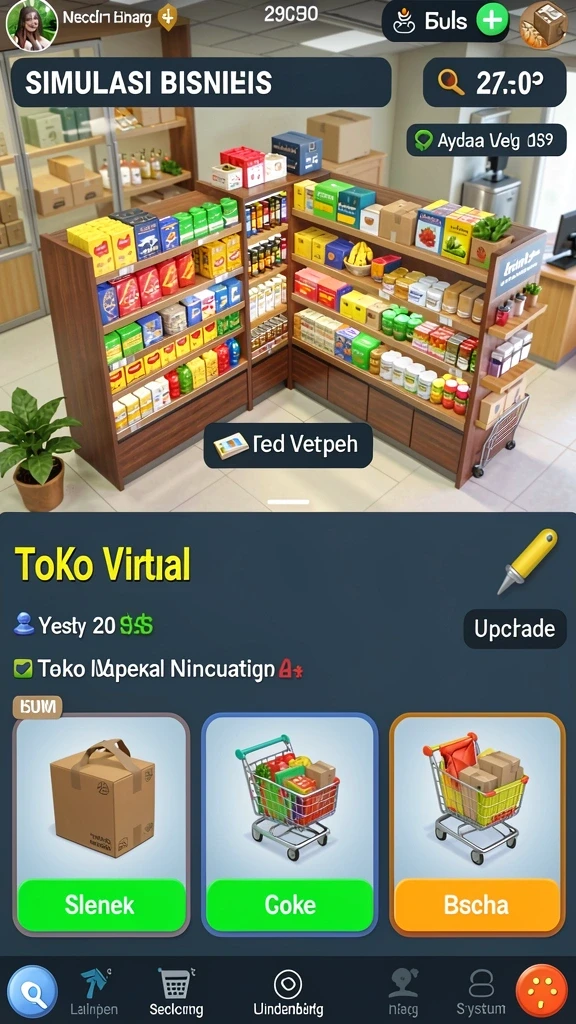This screenshot has width=576, height=1024.
Task: Switch to the Uindenbiarg tab
Action: coord(288,991)
